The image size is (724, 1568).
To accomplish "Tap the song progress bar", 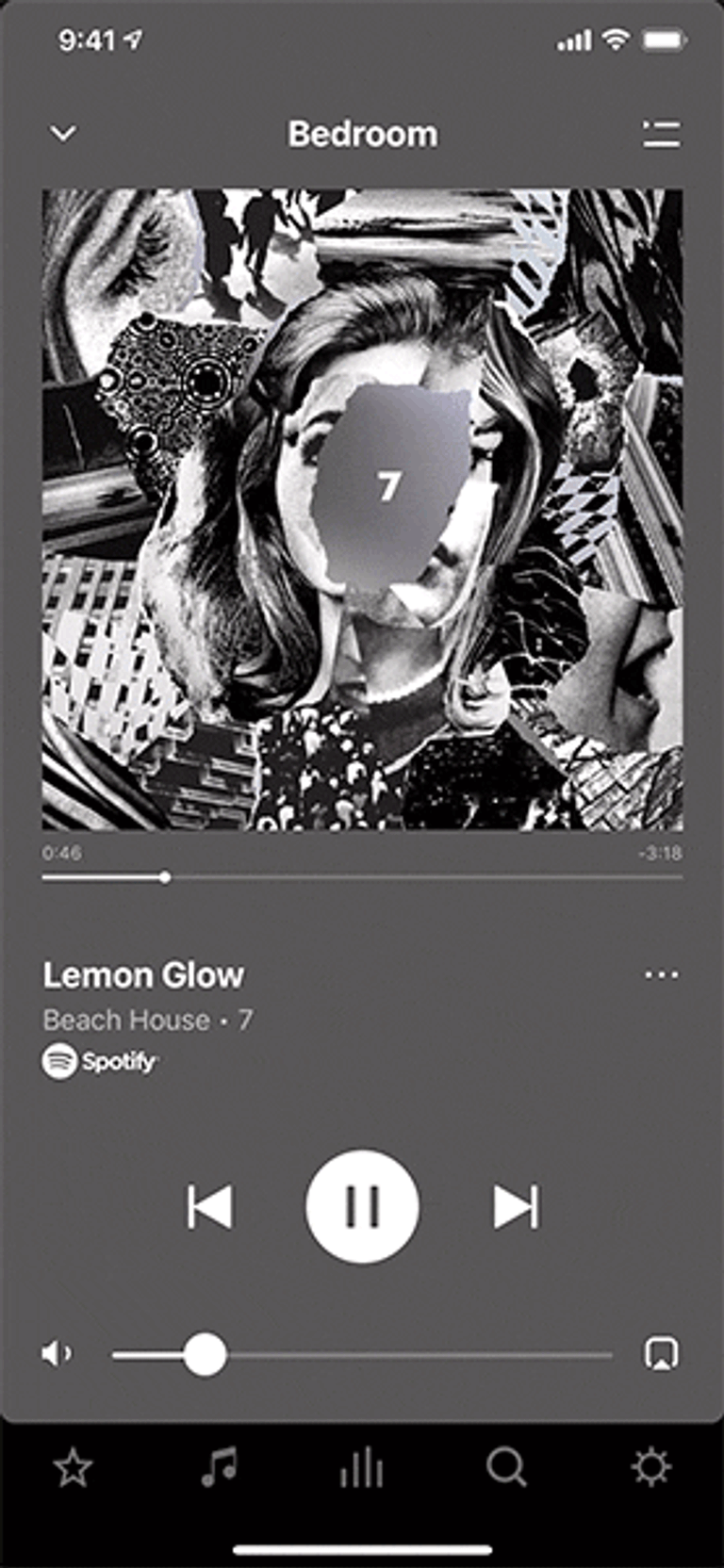I will [362, 877].
